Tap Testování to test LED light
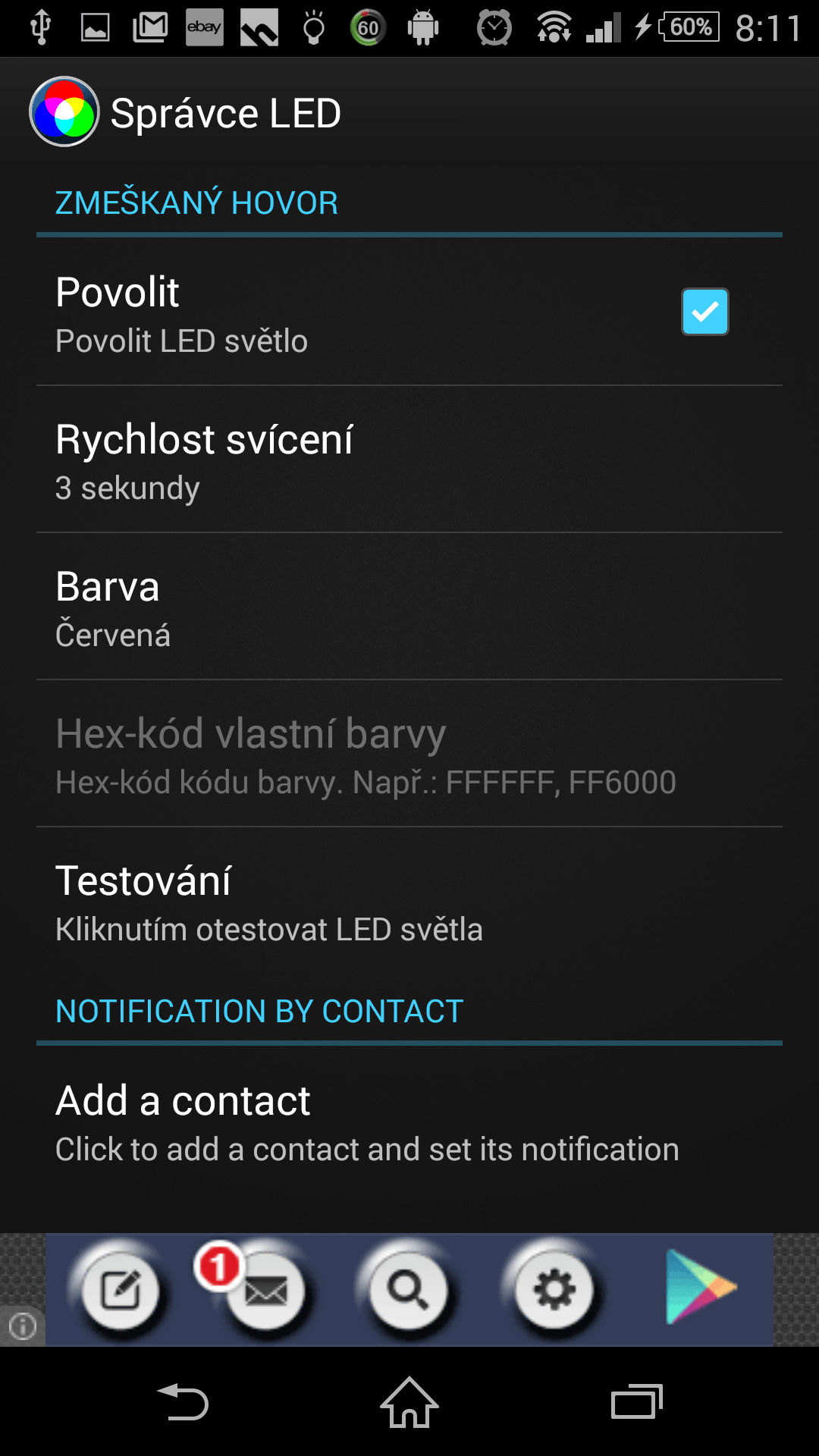The width and height of the screenshot is (819, 1456). [x=409, y=901]
